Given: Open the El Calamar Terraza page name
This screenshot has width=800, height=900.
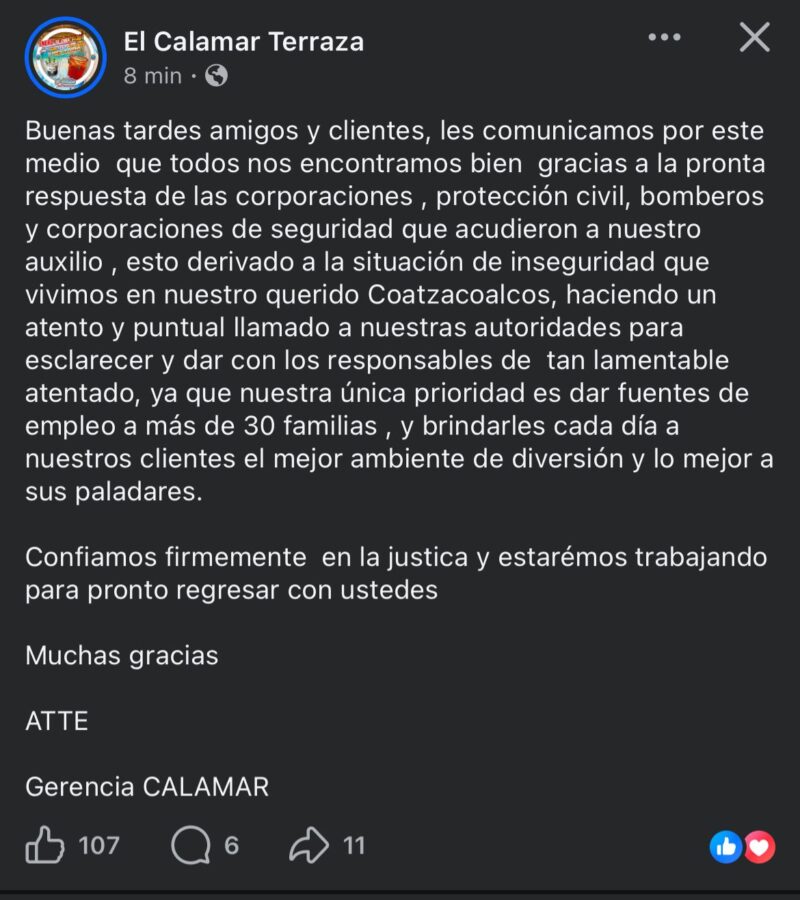Looking at the screenshot, I should point(243,41).
